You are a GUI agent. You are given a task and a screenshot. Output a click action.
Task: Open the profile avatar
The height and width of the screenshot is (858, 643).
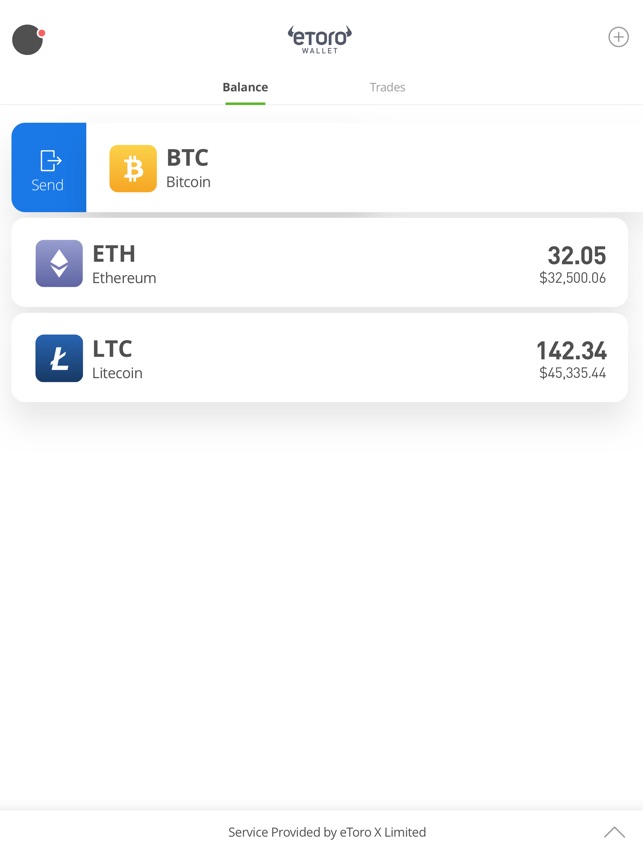tap(28, 39)
